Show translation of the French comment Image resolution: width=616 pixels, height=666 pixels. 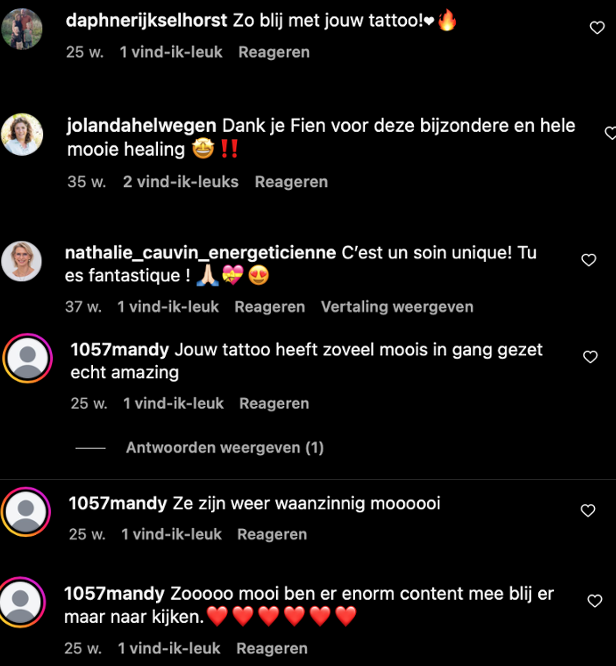397,307
